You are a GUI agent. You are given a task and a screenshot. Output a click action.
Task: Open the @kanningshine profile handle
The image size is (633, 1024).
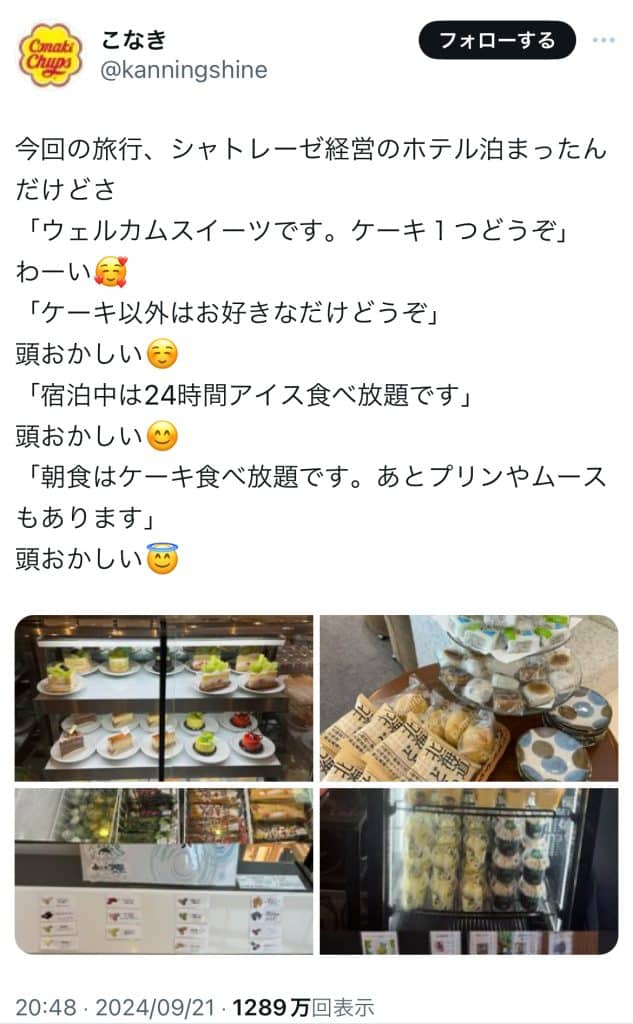pyautogui.click(x=184, y=70)
